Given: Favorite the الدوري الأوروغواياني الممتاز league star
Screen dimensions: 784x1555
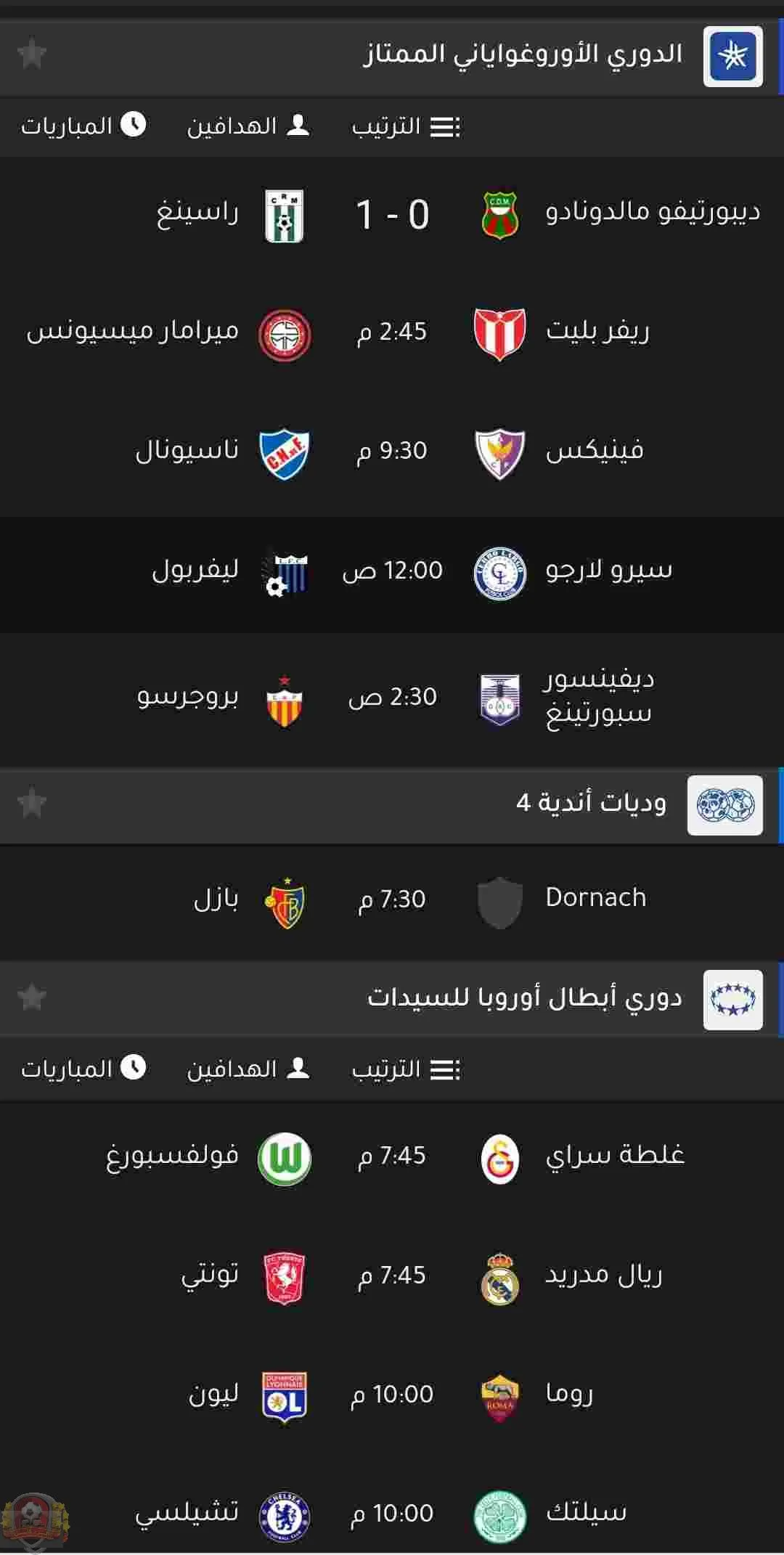Looking at the screenshot, I should pos(32,54).
